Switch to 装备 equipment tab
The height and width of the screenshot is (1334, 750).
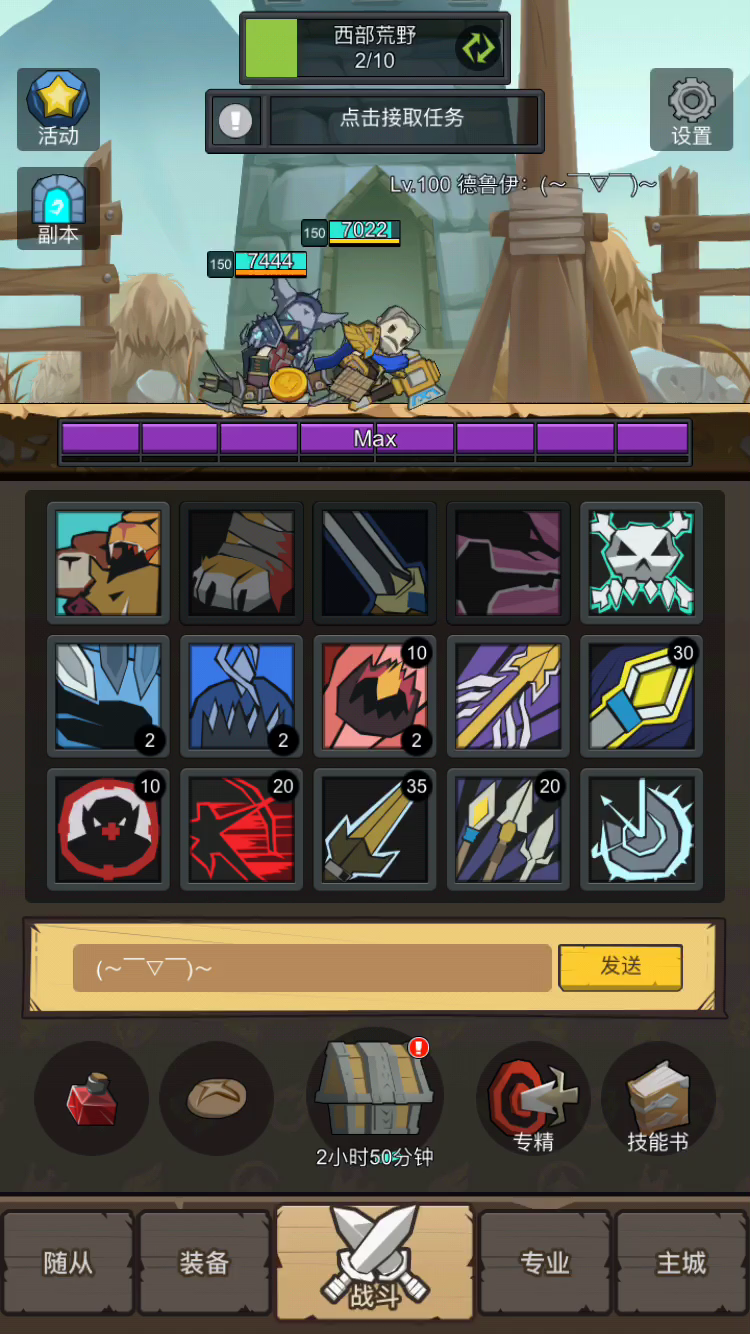(204, 1263)
